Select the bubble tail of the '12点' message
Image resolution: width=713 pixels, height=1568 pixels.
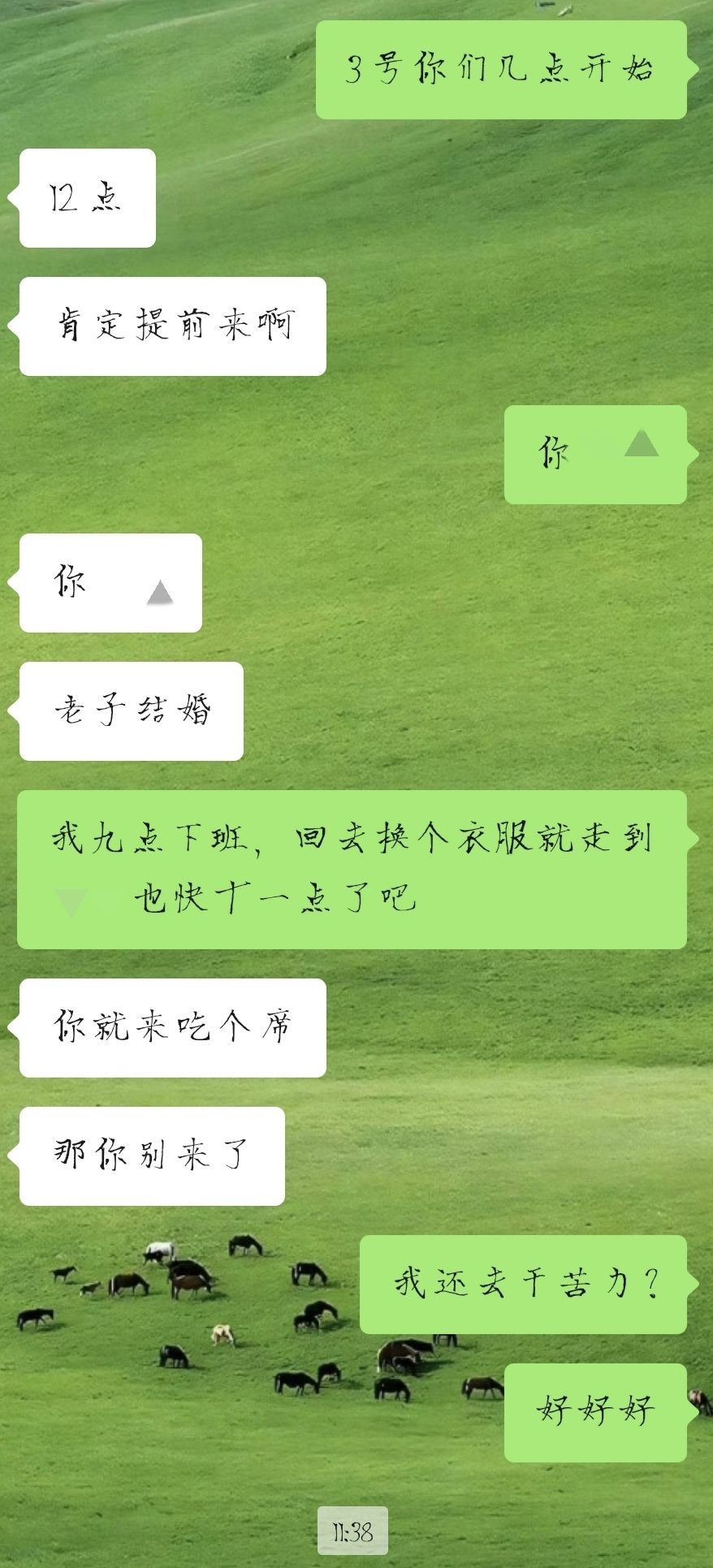coord(14,196)
